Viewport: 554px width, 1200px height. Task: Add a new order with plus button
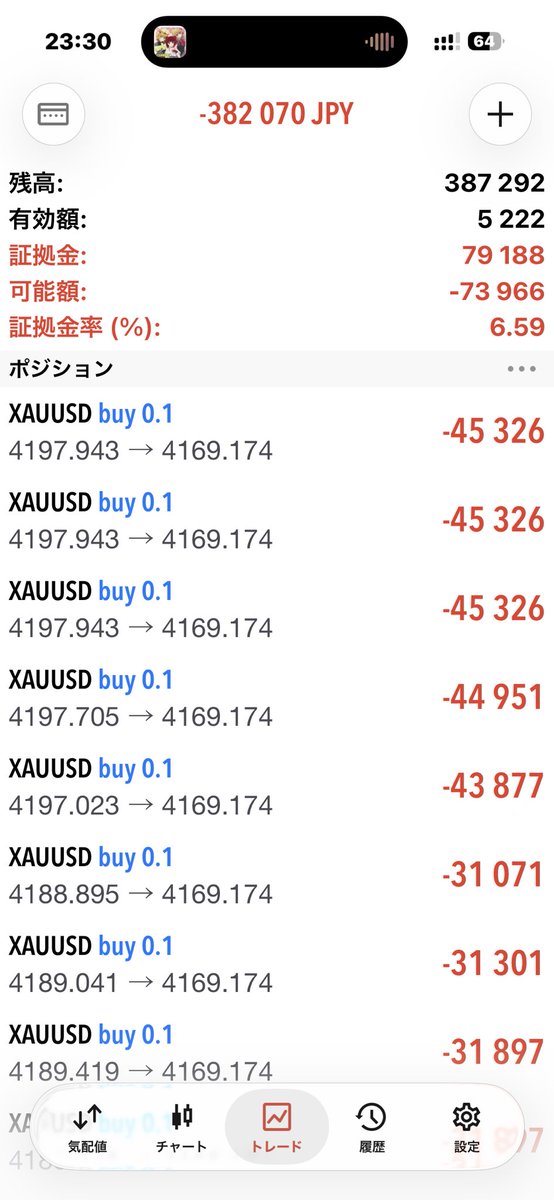[500, 114]
